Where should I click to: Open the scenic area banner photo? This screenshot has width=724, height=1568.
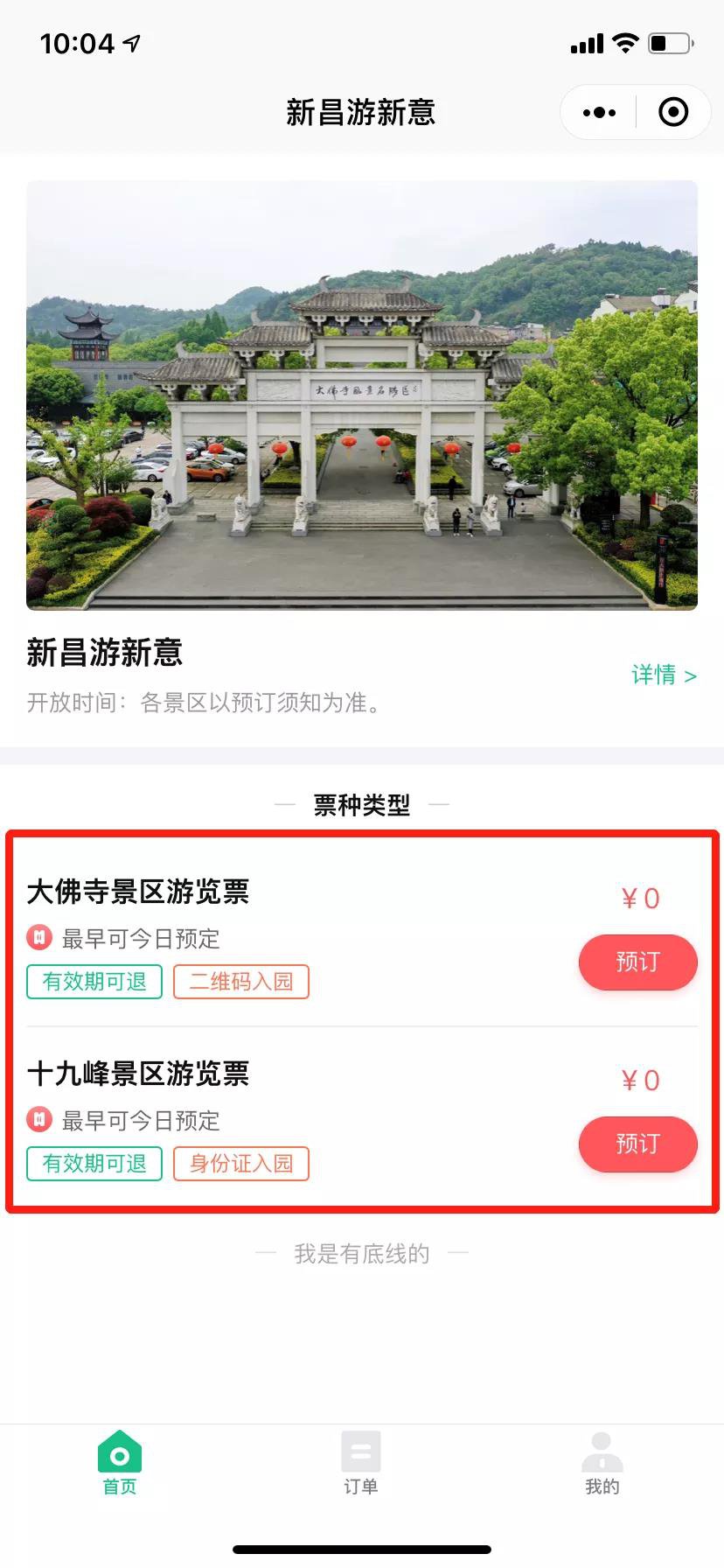tap(362, 395)
